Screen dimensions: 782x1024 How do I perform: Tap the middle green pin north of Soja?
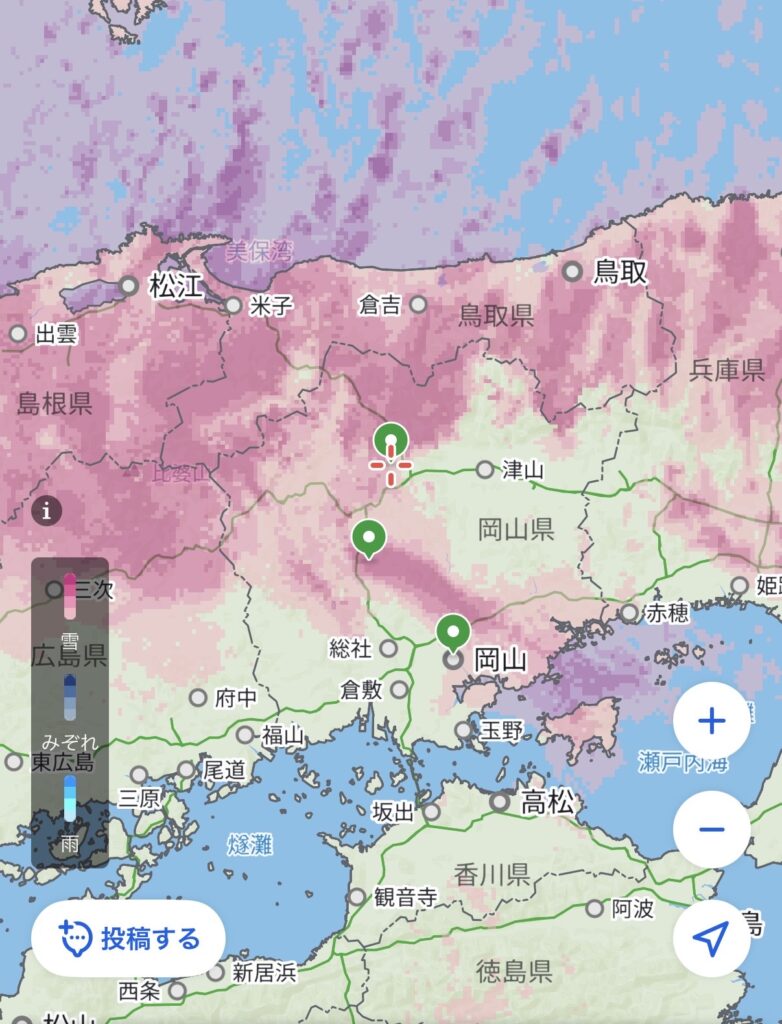point(369,537)
